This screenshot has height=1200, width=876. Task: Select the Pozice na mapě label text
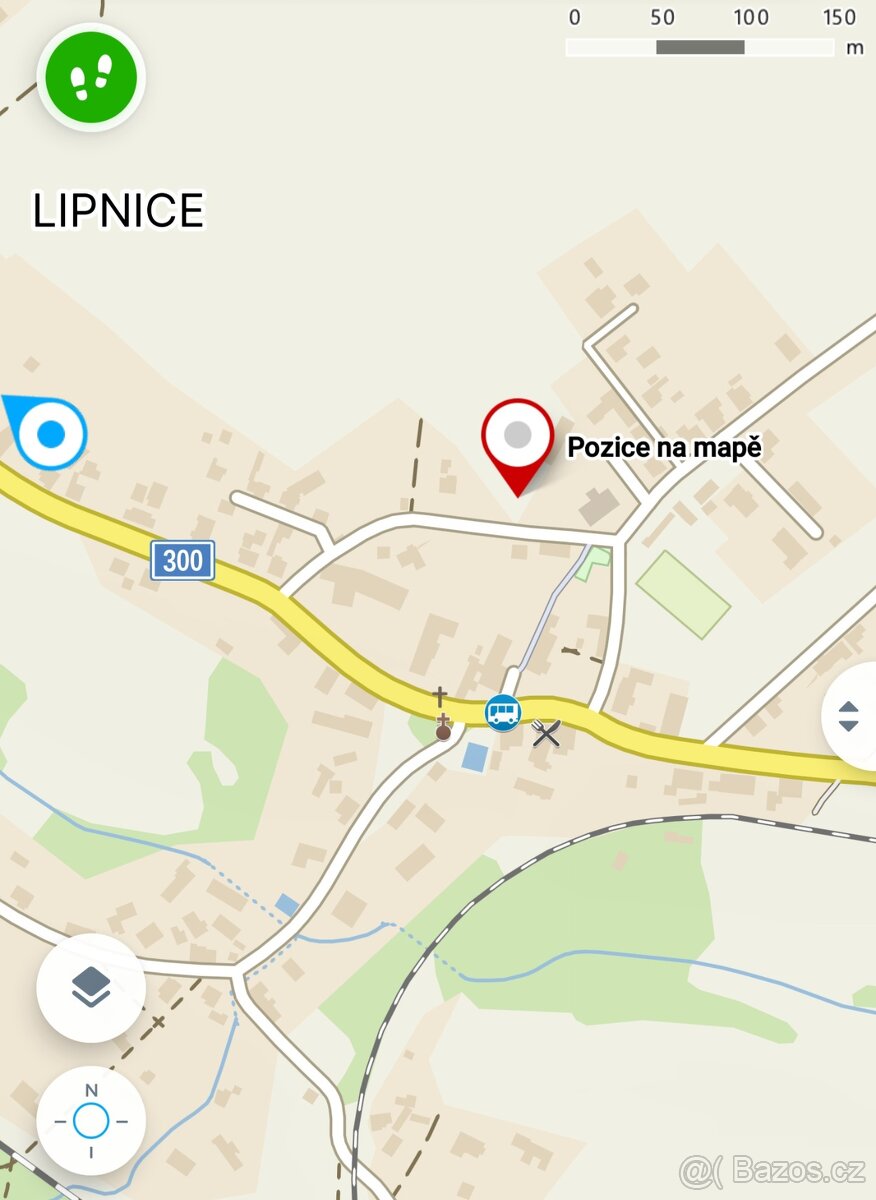[666, 448]
